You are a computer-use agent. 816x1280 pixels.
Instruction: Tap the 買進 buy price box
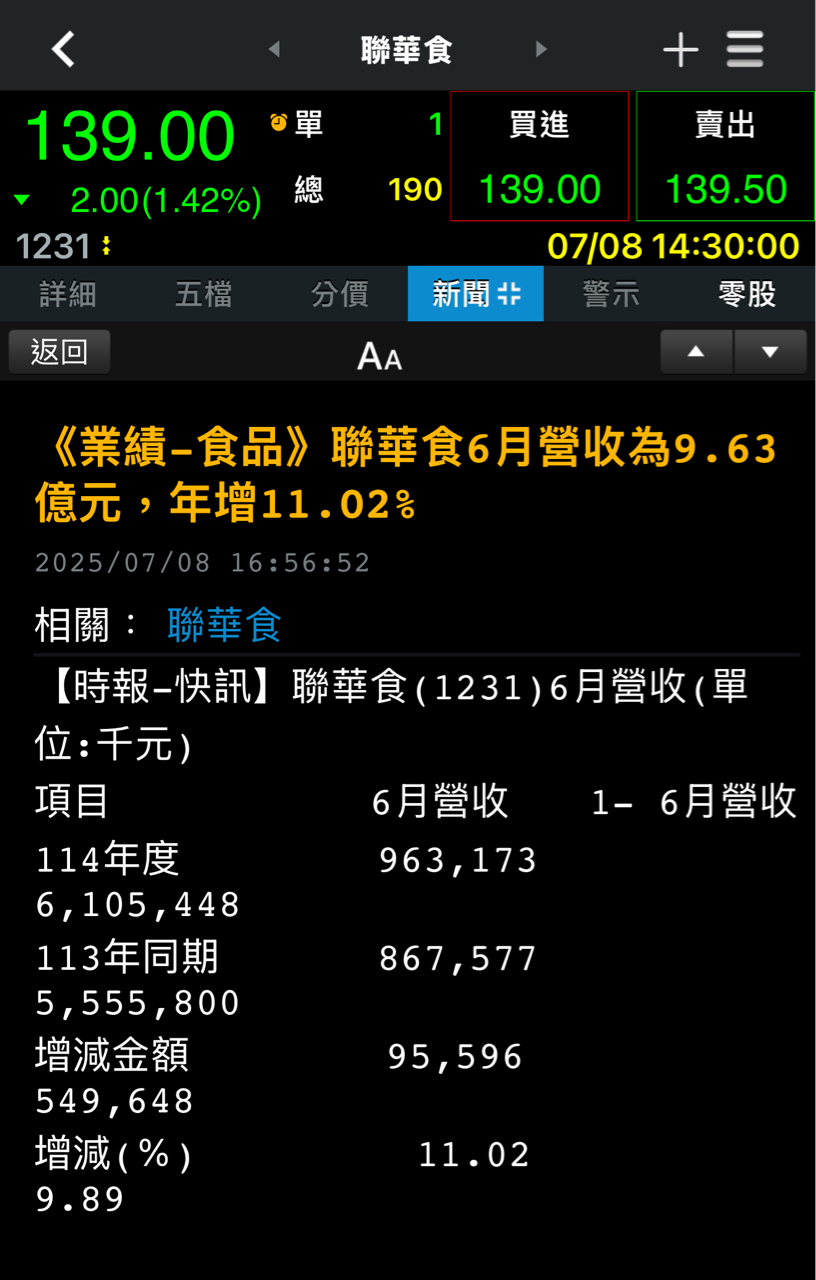coord(539,156)
